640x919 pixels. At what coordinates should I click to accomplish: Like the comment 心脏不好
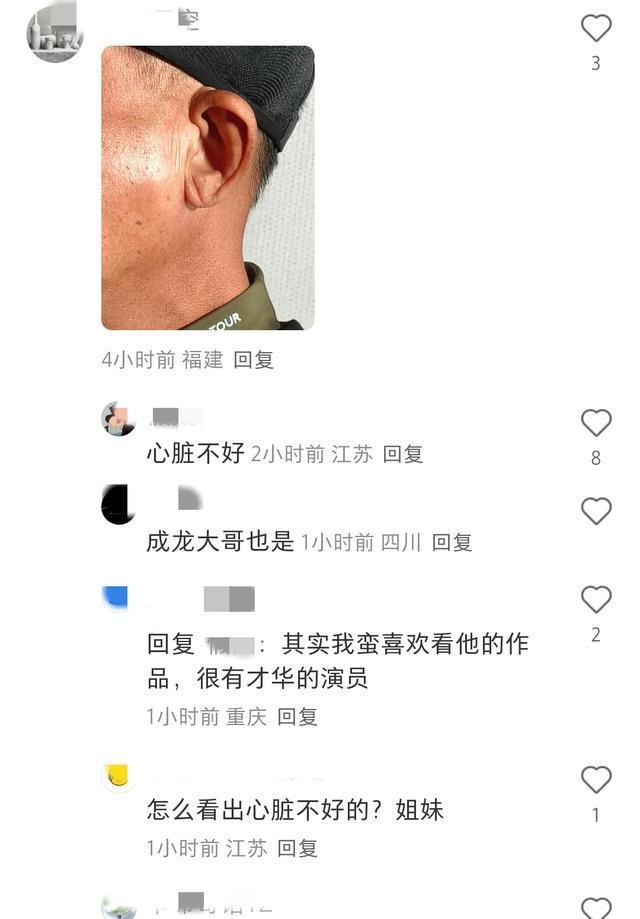[596, 423]
